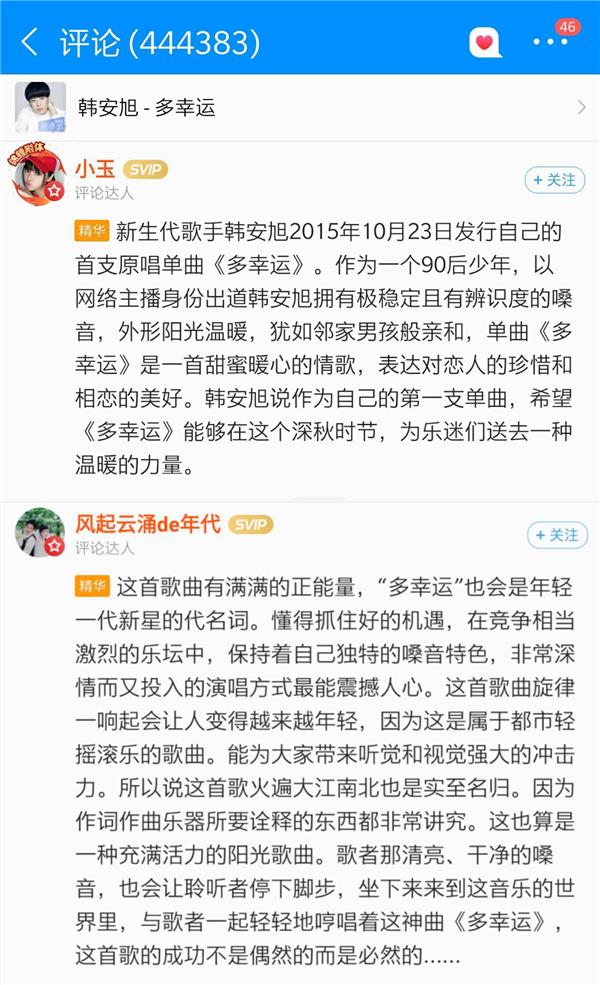Follow the user 小玉
The width and height of the screenshot is (600, 985).
[555, 180]
